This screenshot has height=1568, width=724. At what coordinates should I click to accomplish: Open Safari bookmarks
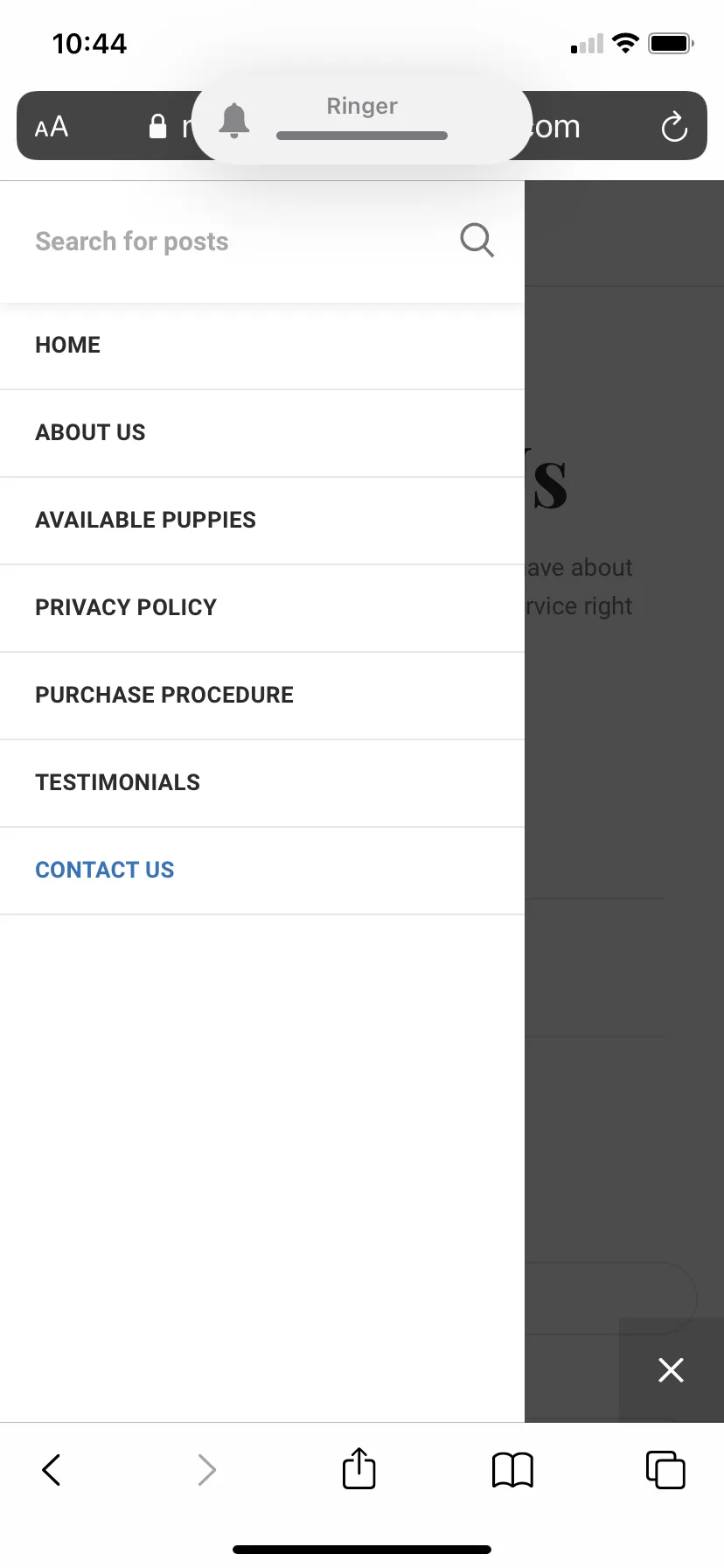512,1470
